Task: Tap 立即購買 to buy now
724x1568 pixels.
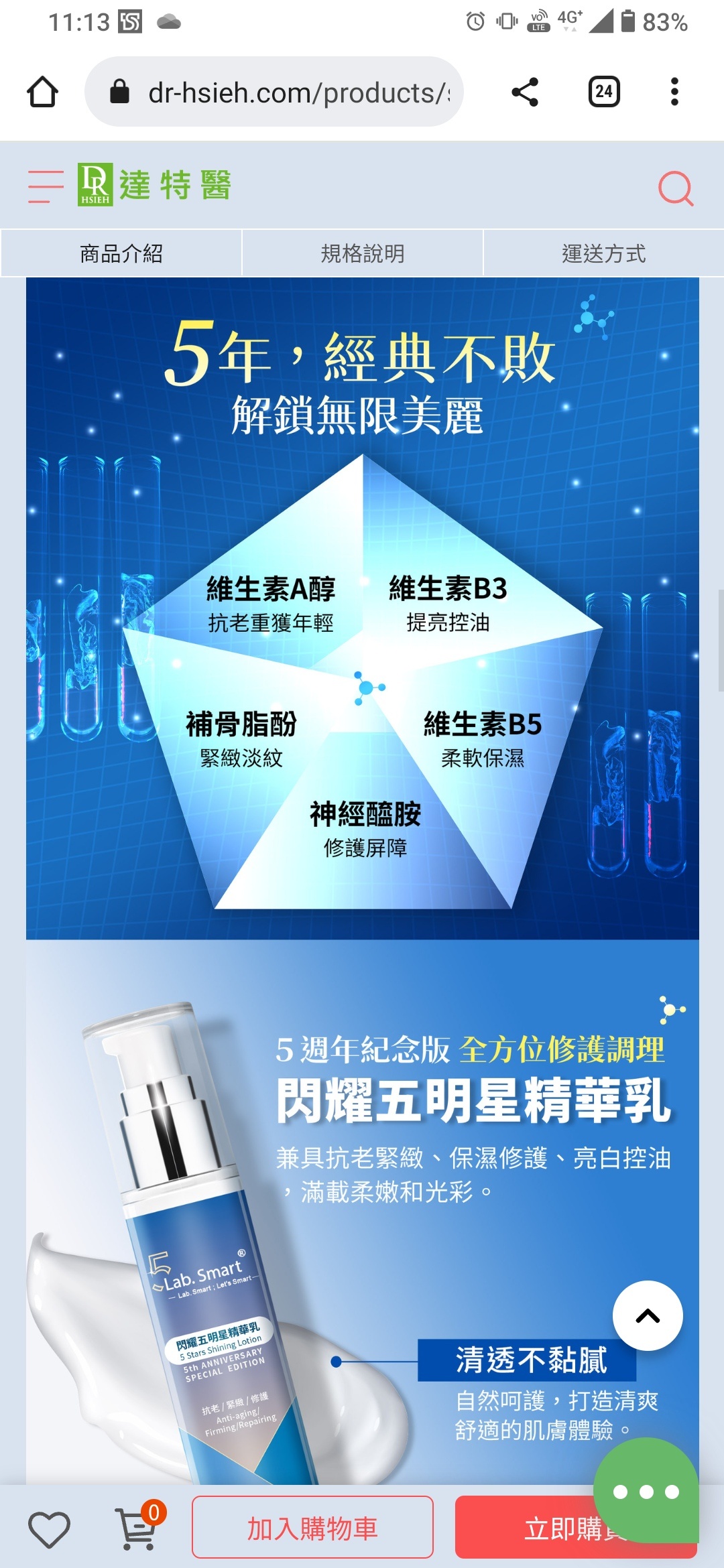Action: coord(523,1529)
